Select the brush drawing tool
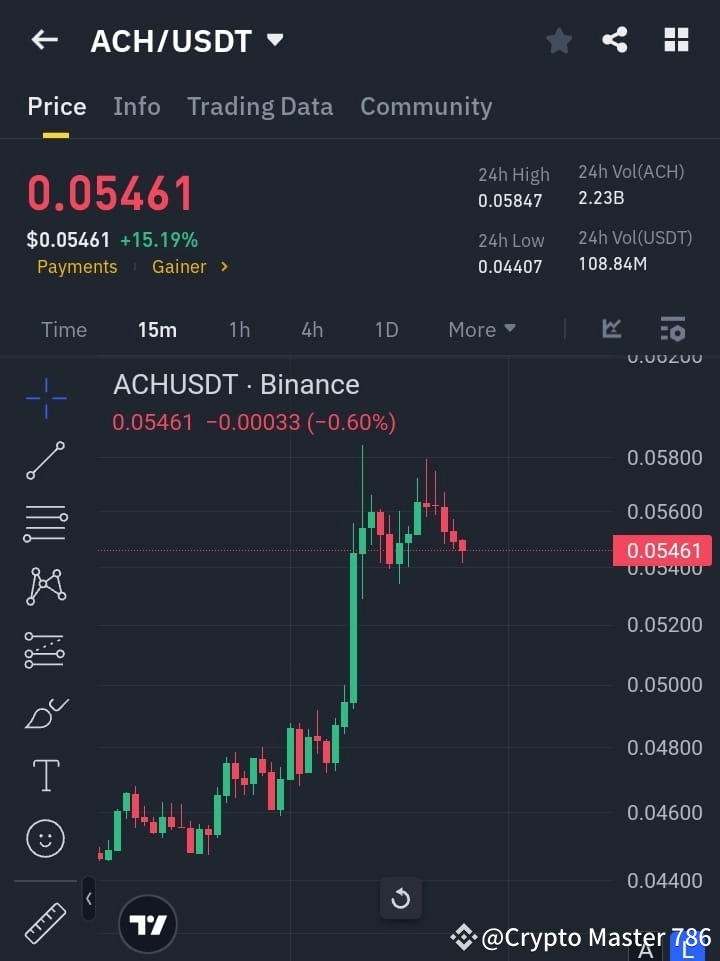 click(x=45, y=712)
